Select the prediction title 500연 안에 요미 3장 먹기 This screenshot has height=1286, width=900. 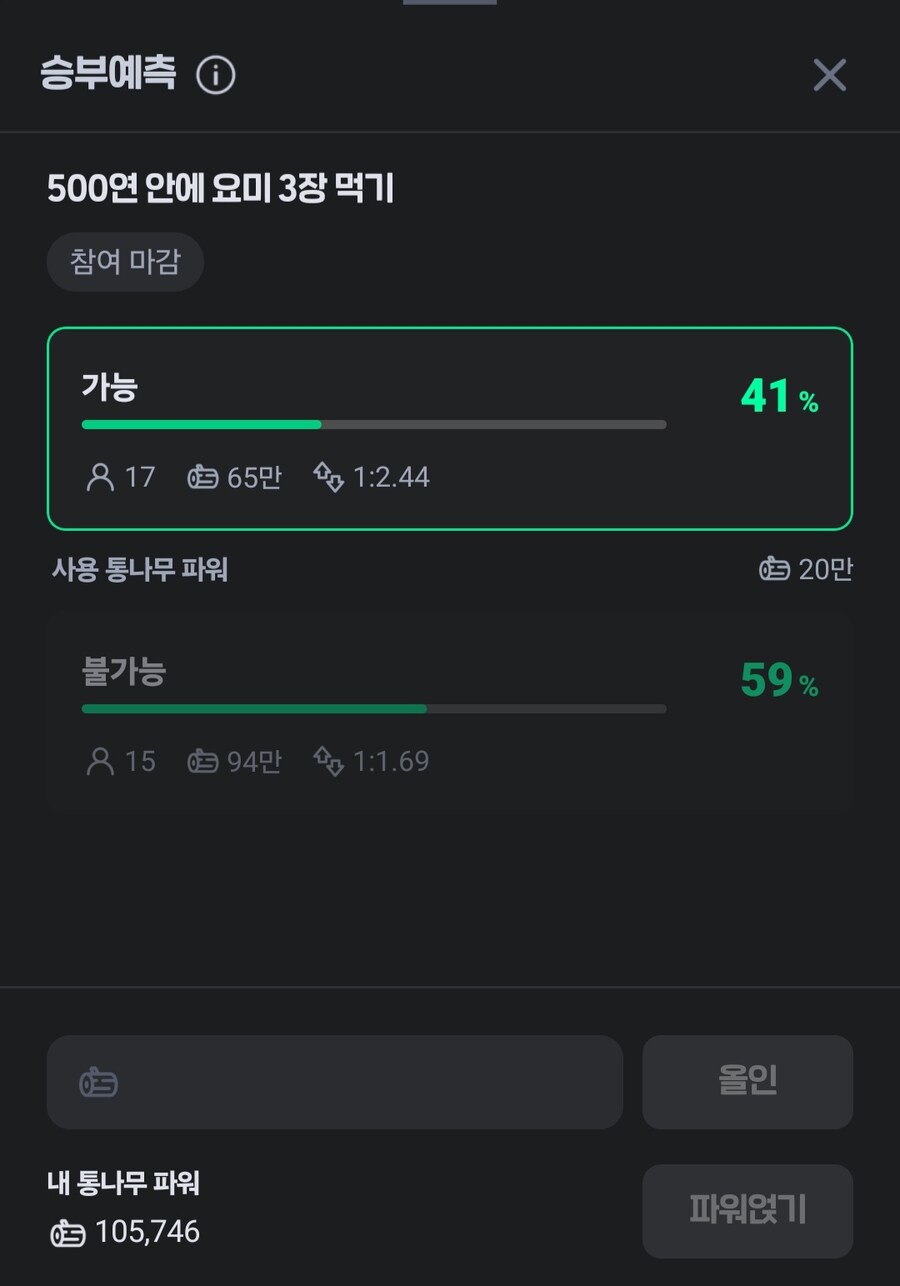click(222, 188)
